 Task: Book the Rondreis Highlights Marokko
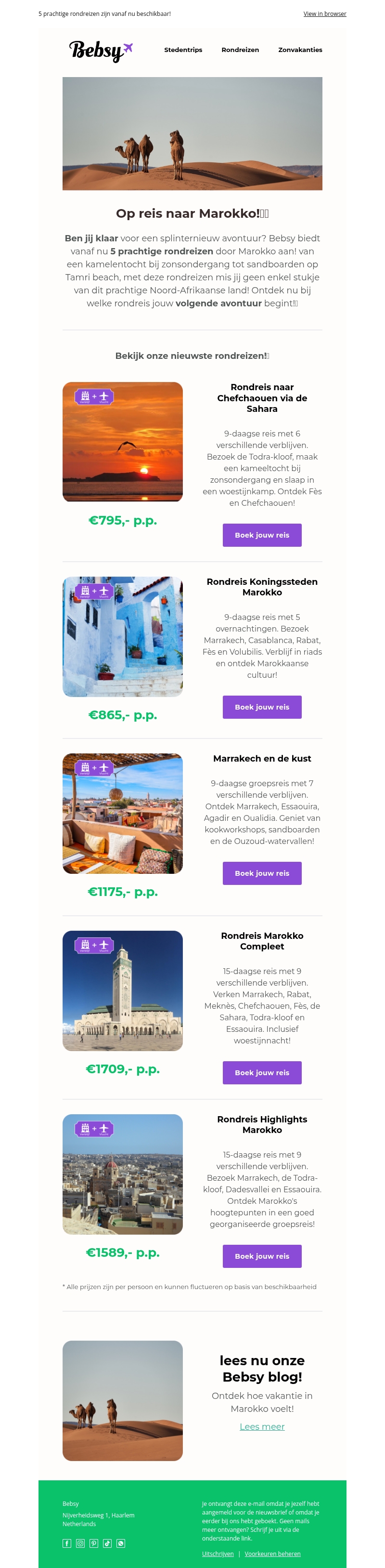tap(261, 1256)
